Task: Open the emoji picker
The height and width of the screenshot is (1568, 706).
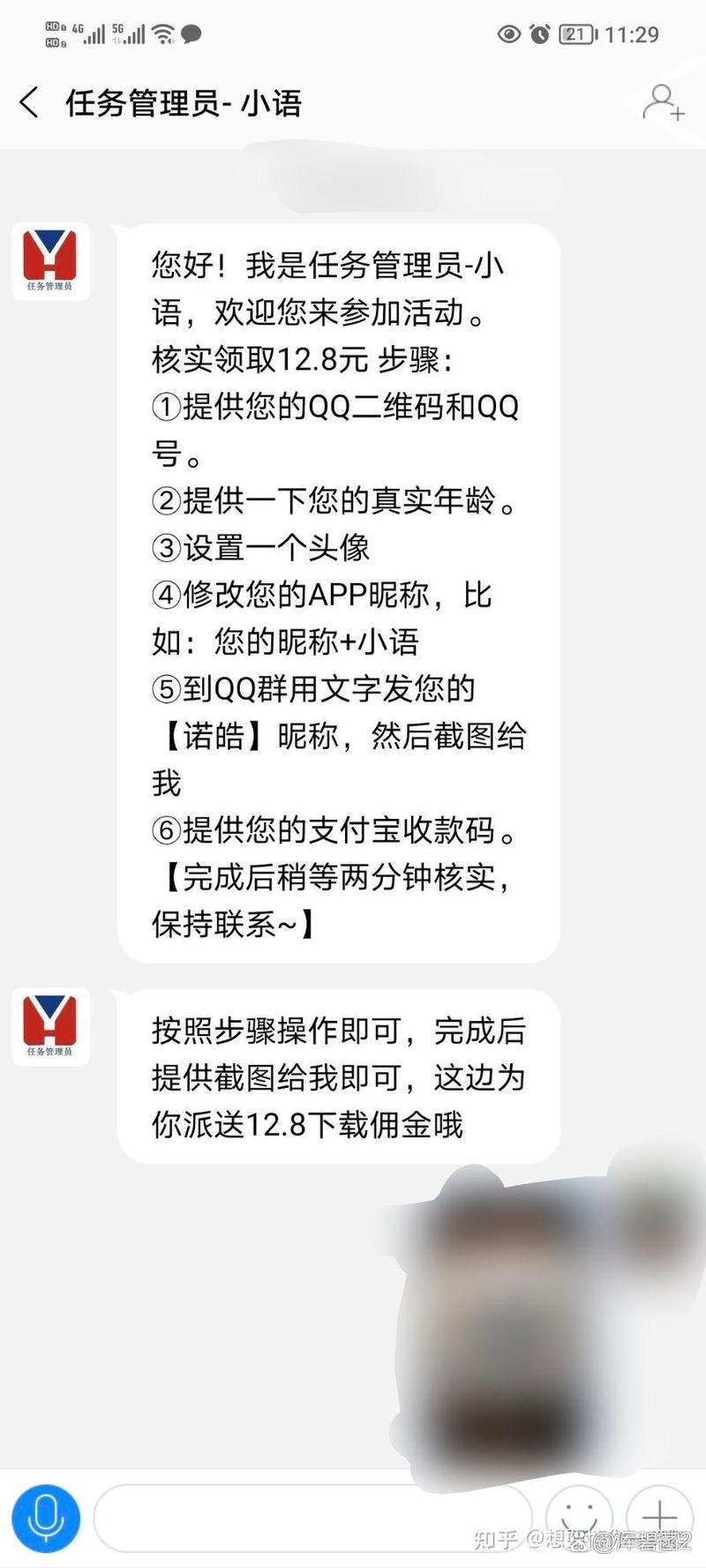Action: 579,1518
